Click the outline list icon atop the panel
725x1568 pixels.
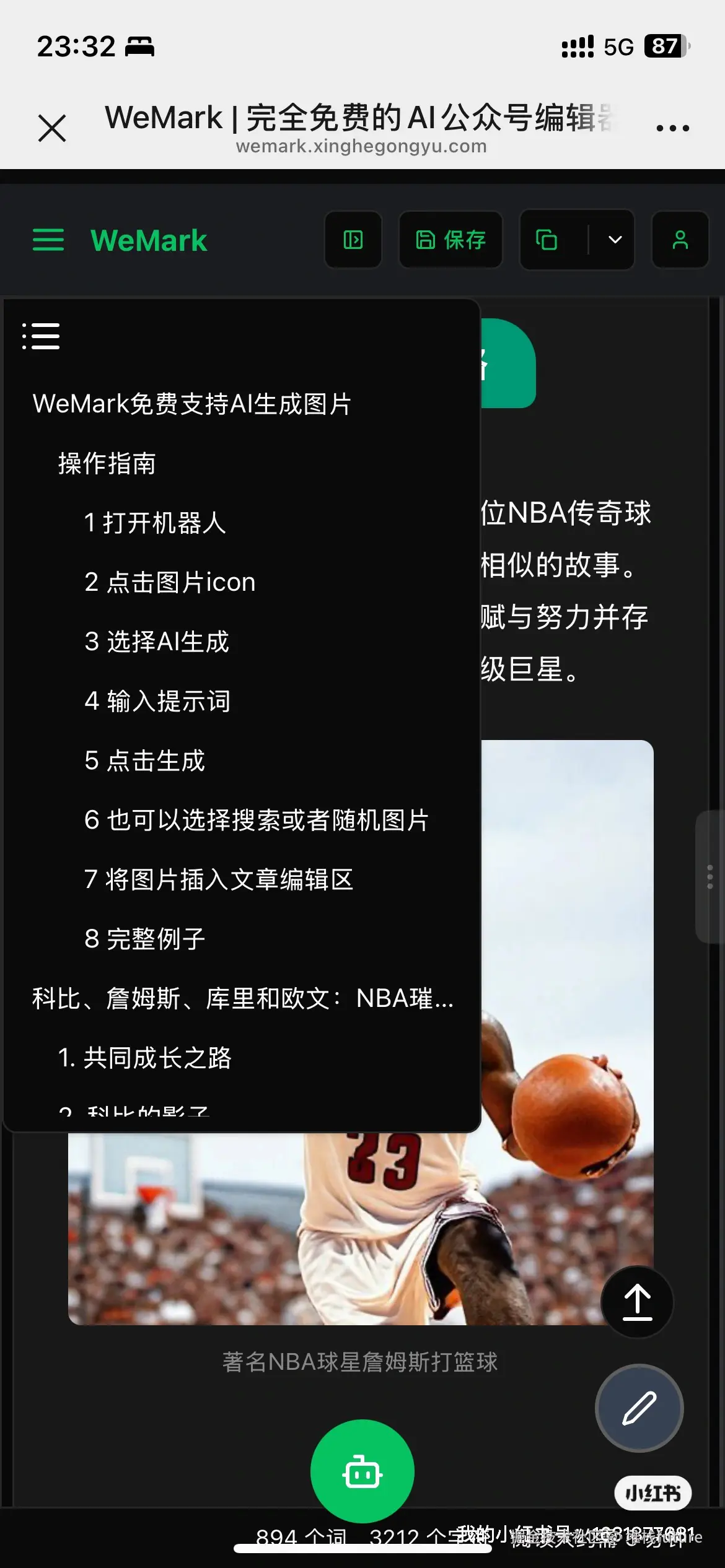42,336
